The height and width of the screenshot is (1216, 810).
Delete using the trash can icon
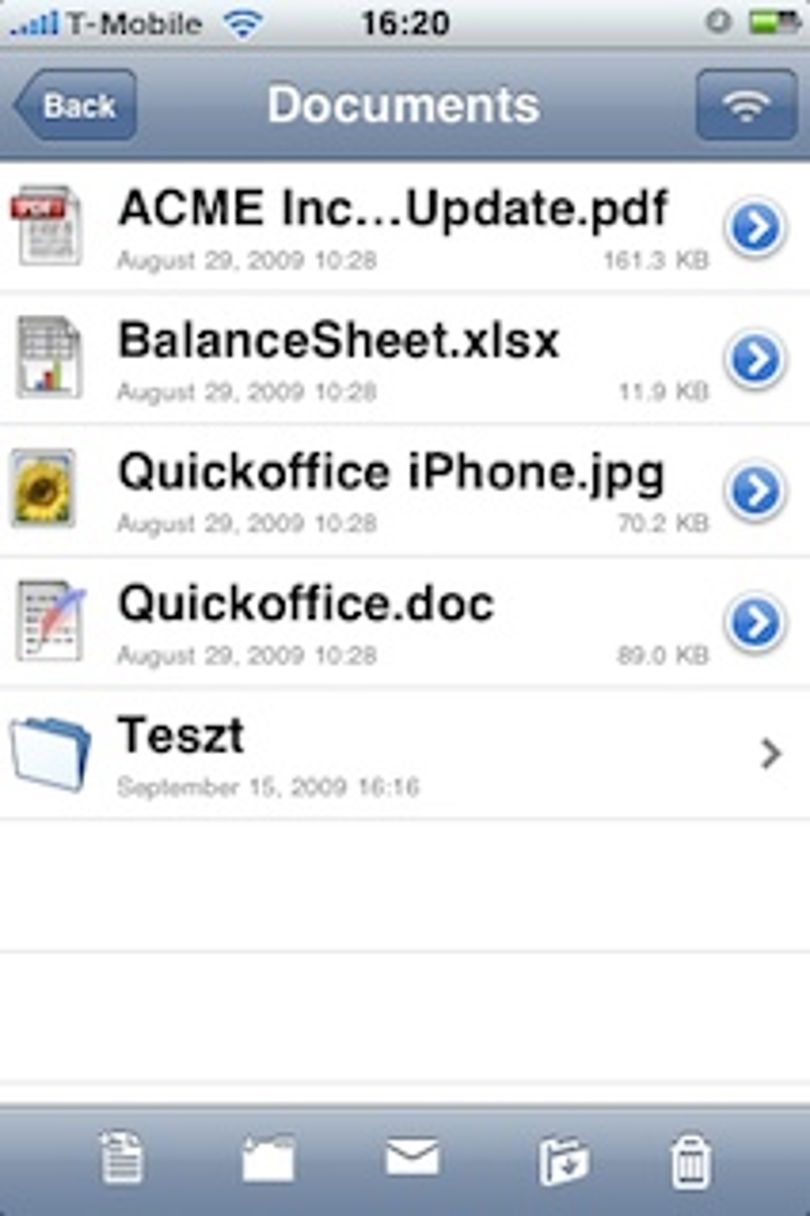[x=691, y=1160]
